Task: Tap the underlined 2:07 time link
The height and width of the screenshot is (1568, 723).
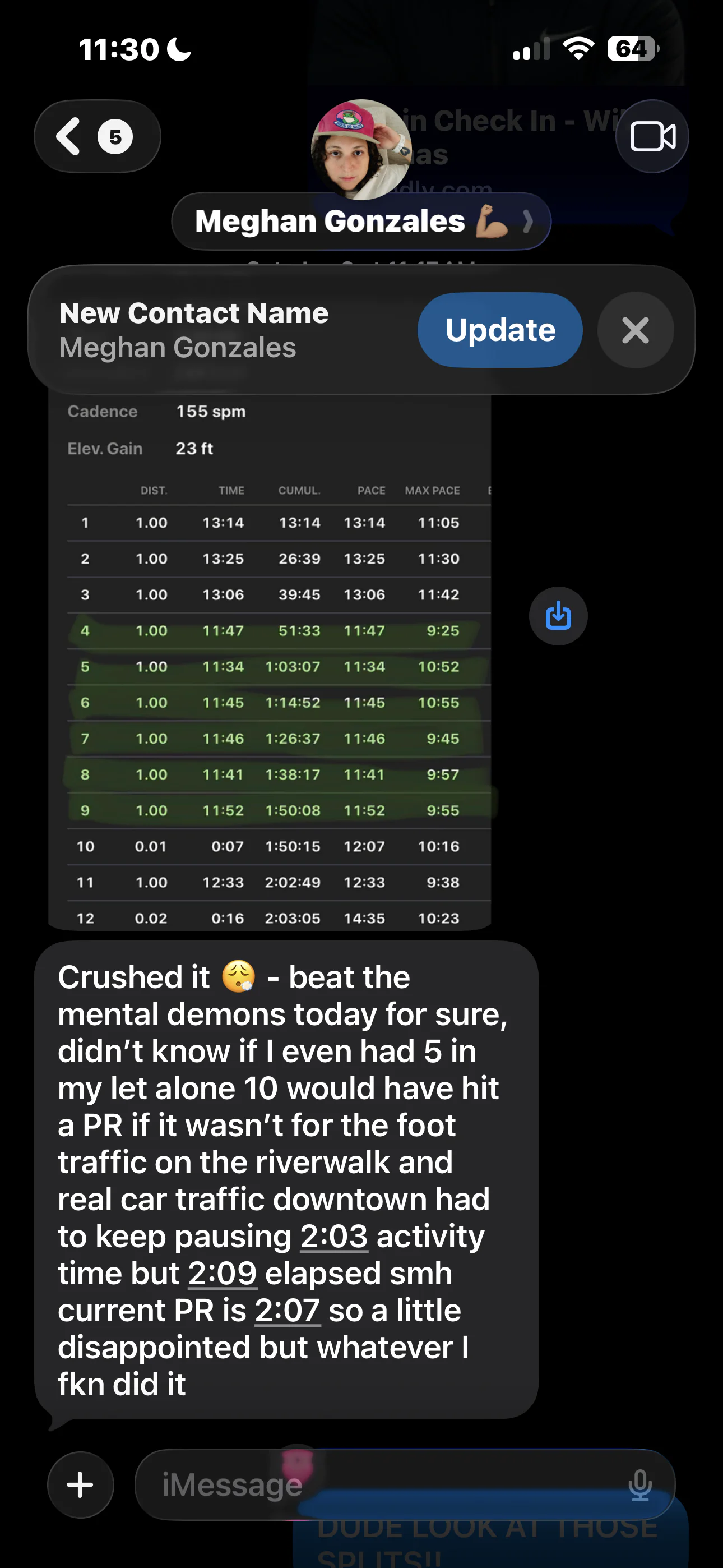Action: click(x=288, y=1310)
